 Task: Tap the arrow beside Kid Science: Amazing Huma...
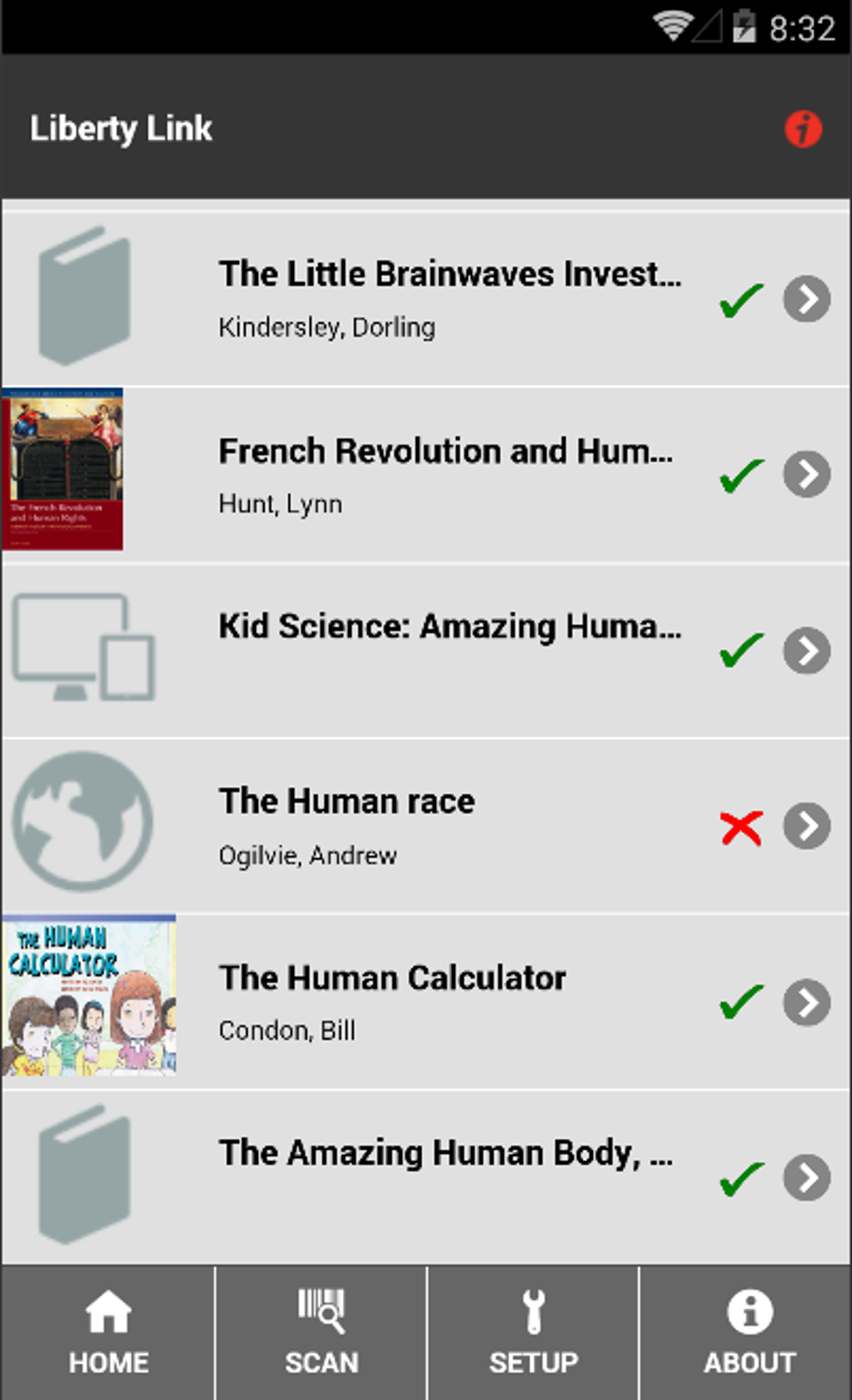[x=807, y=650]
